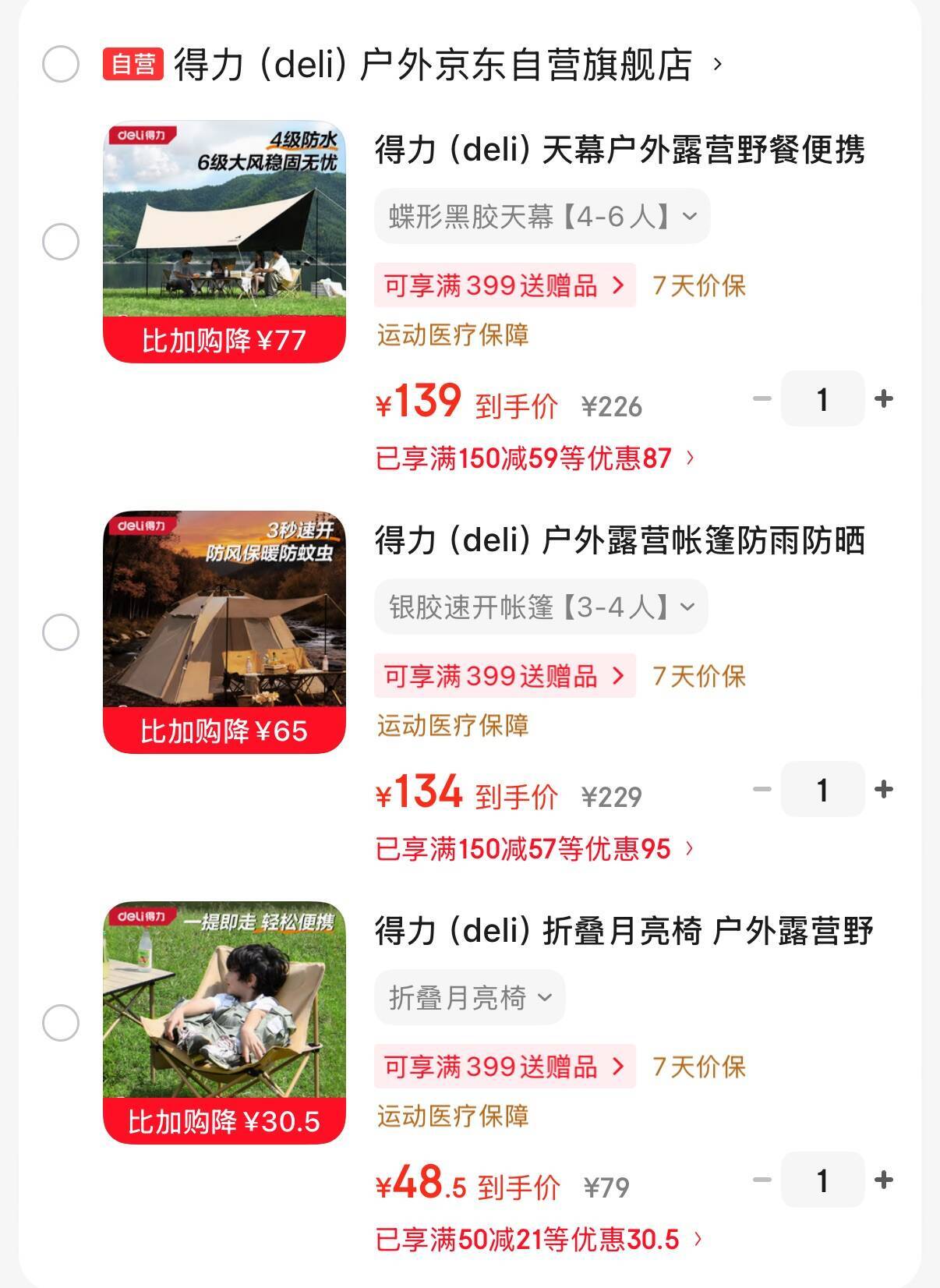Increase quantity of the 露营帐篷 tent
This screenshot has height=1288, width=940.
tap(884, 790)
